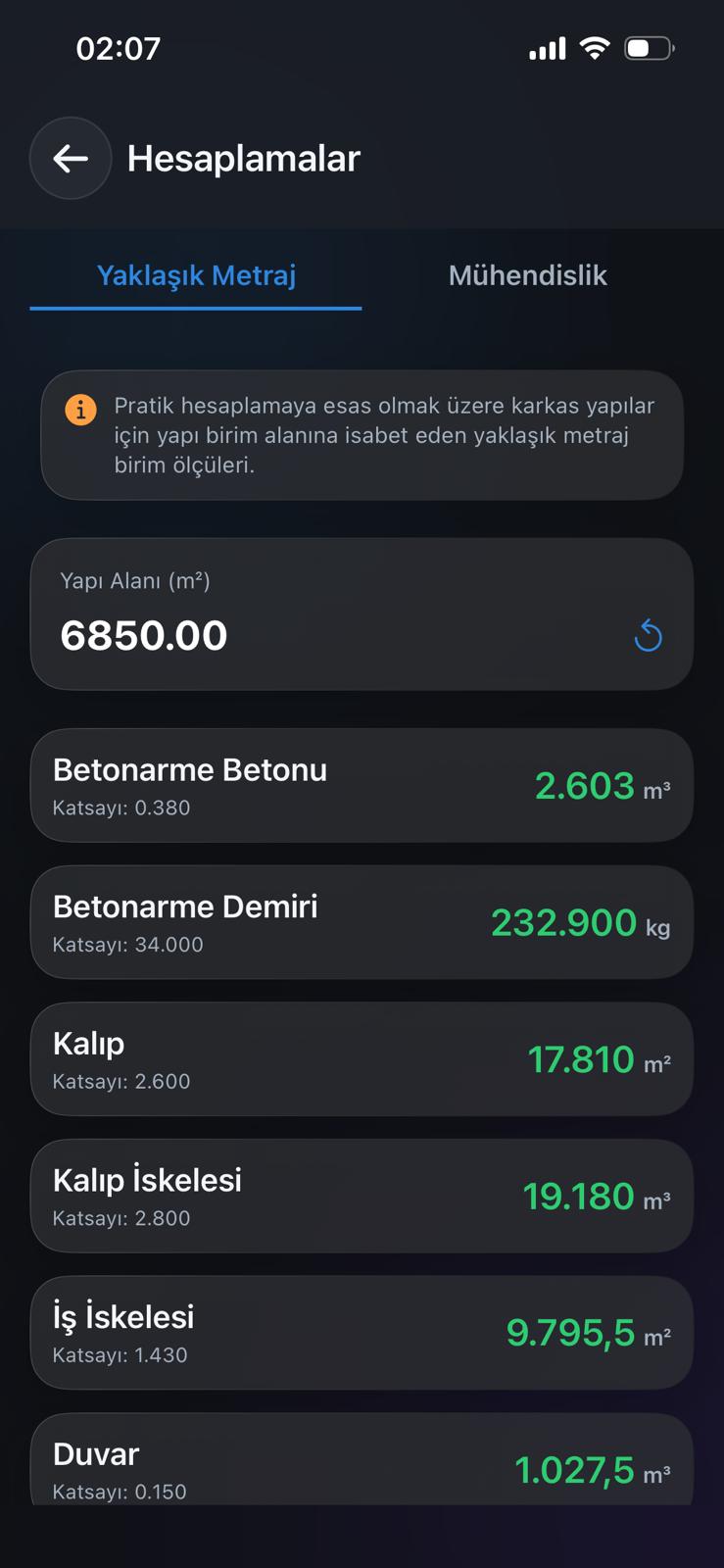
Task: Select the Yaklaşık Metraj tab
Action: (x=196, y=275)
